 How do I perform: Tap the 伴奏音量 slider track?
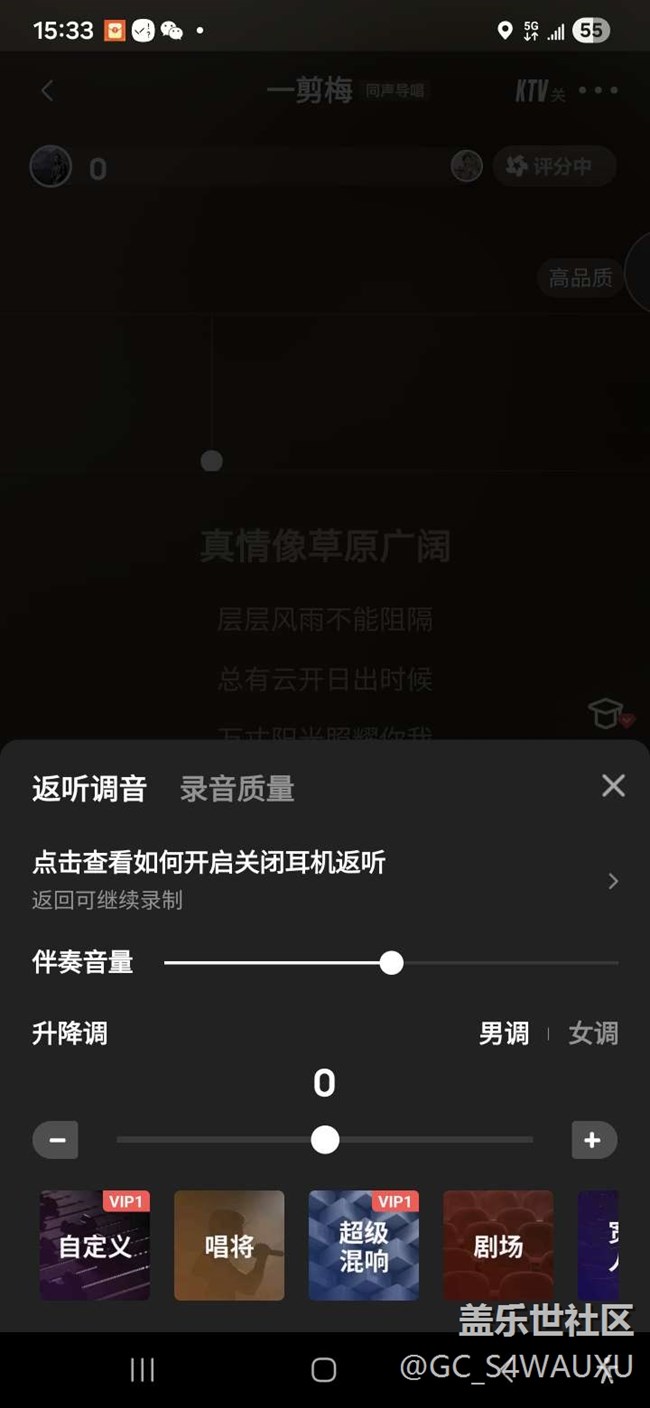point(500,963)
